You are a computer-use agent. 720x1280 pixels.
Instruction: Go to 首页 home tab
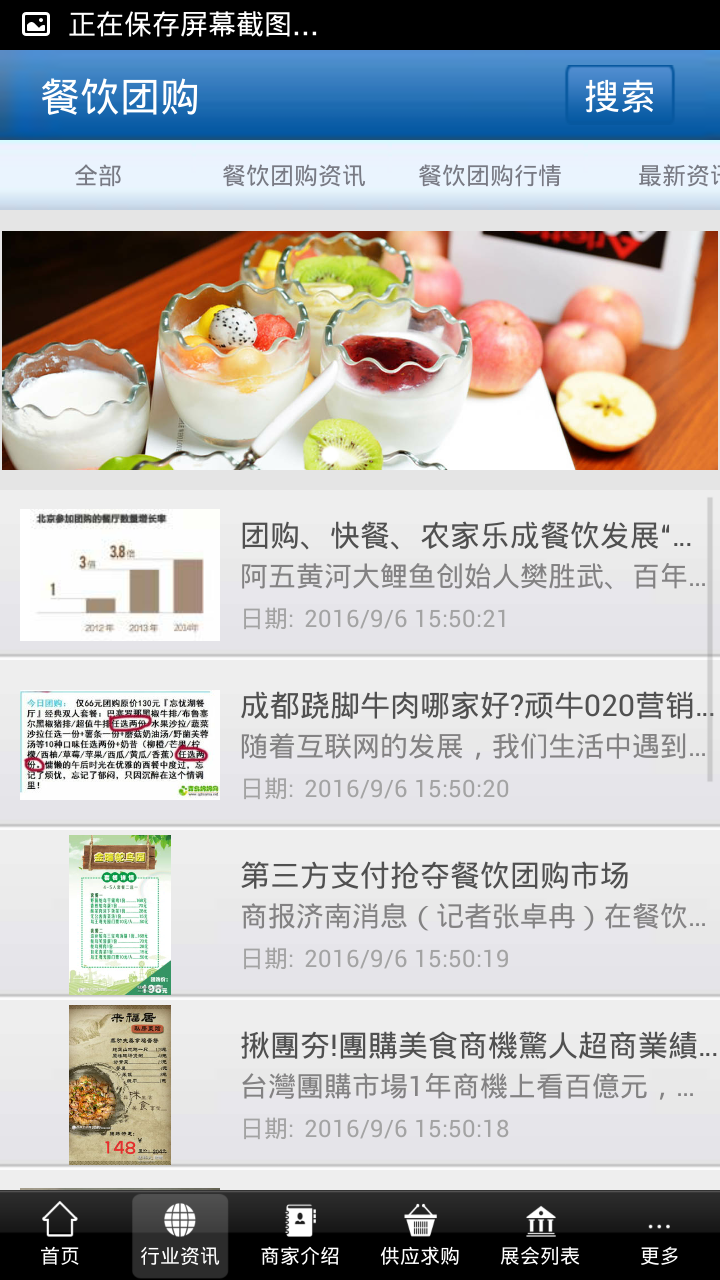(x=60, y=1236)
